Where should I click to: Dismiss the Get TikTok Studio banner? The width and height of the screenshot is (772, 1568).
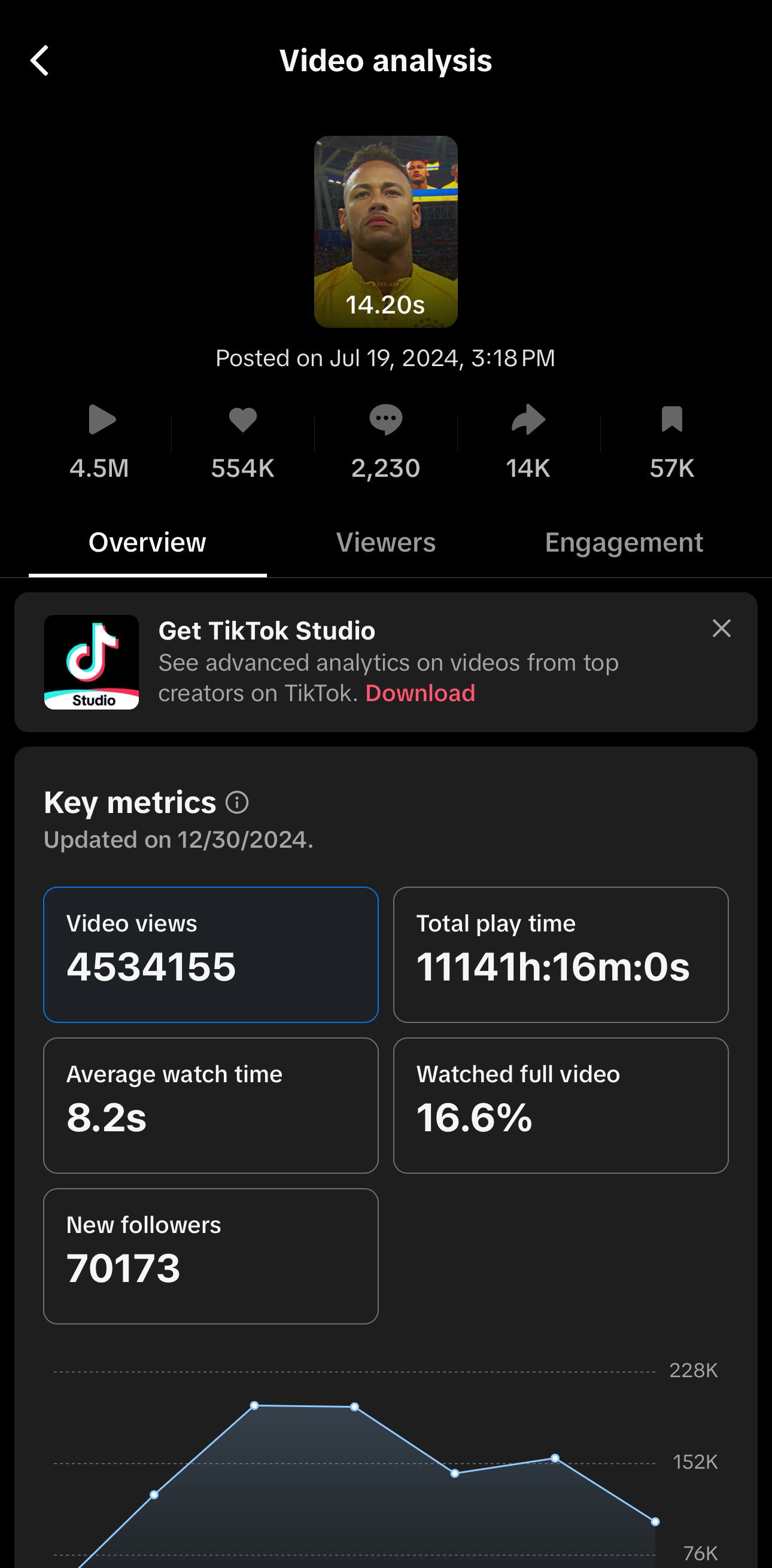click(722, 628)
